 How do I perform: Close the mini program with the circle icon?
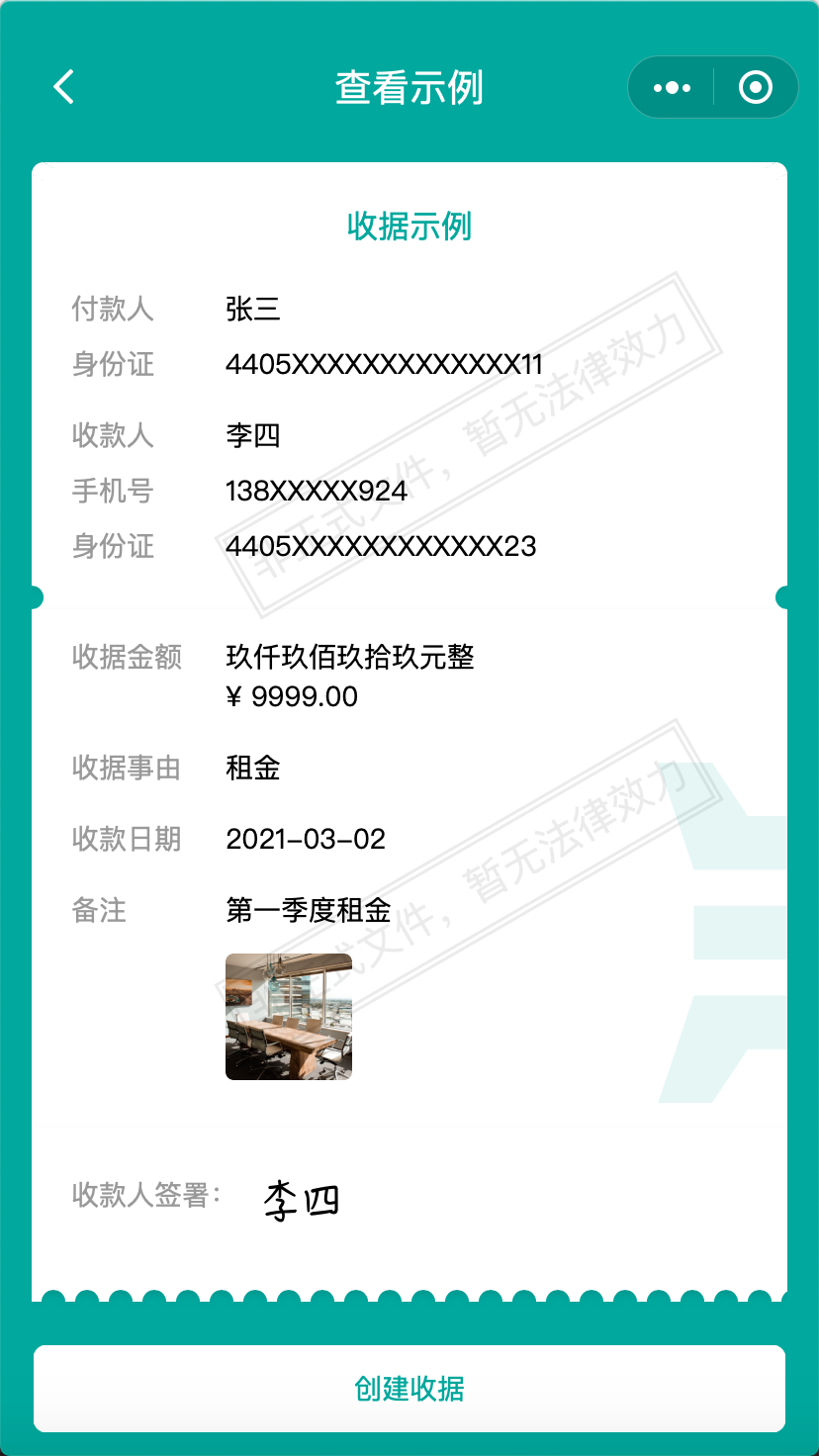click(x=756, y=88)
